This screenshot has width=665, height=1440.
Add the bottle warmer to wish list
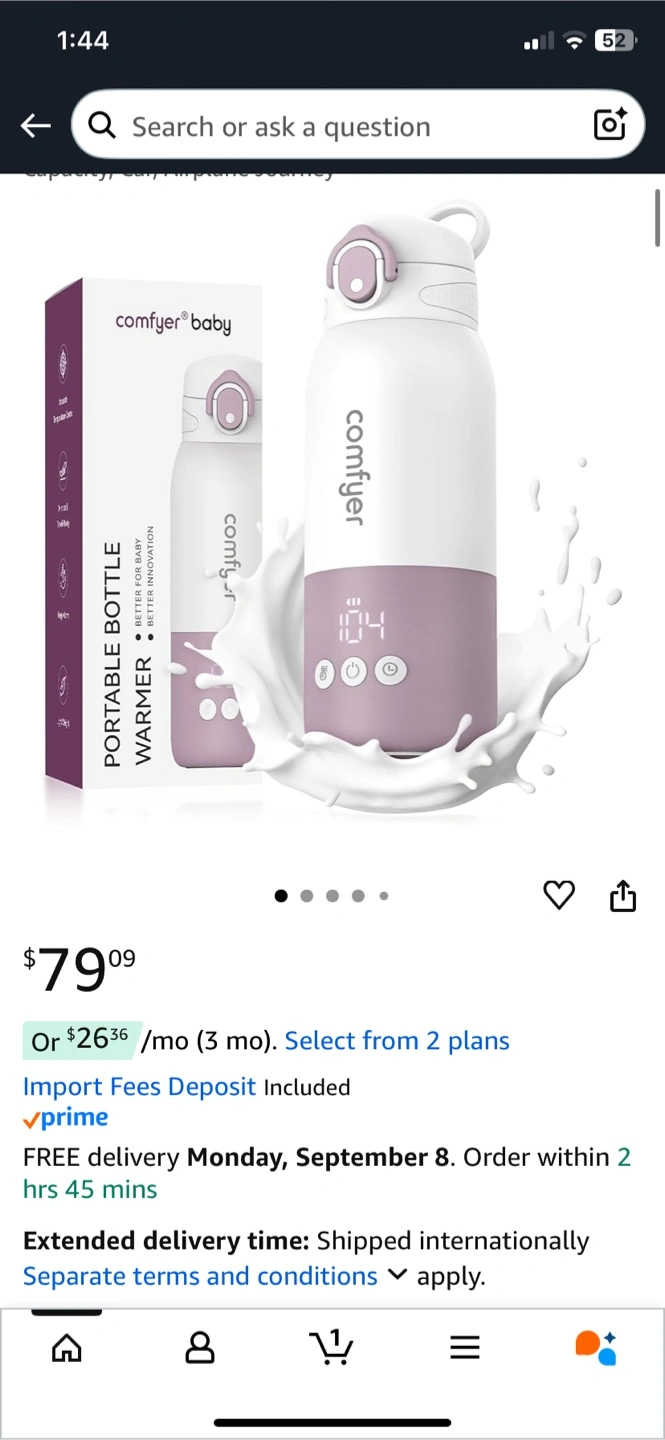pos(559,895)
